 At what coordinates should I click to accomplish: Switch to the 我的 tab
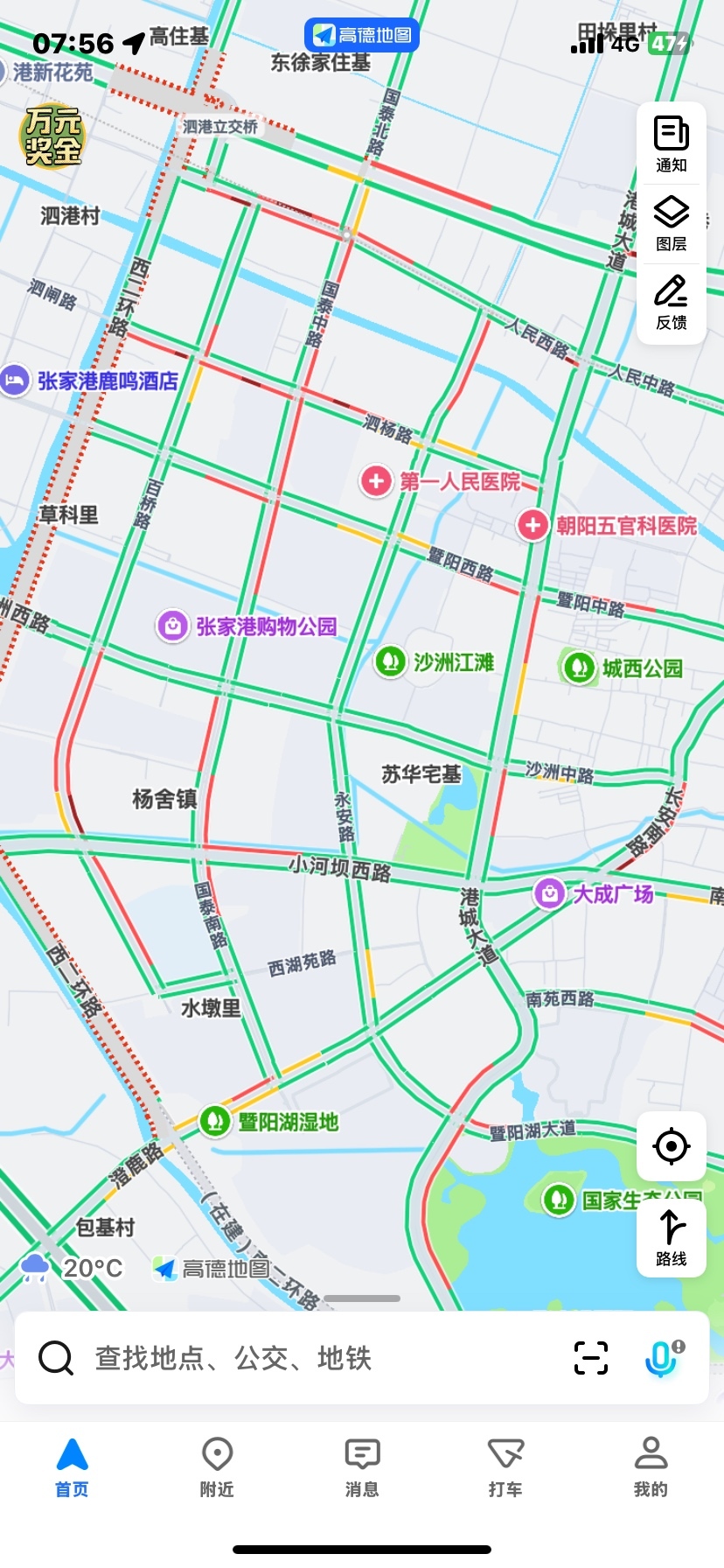651,1466
